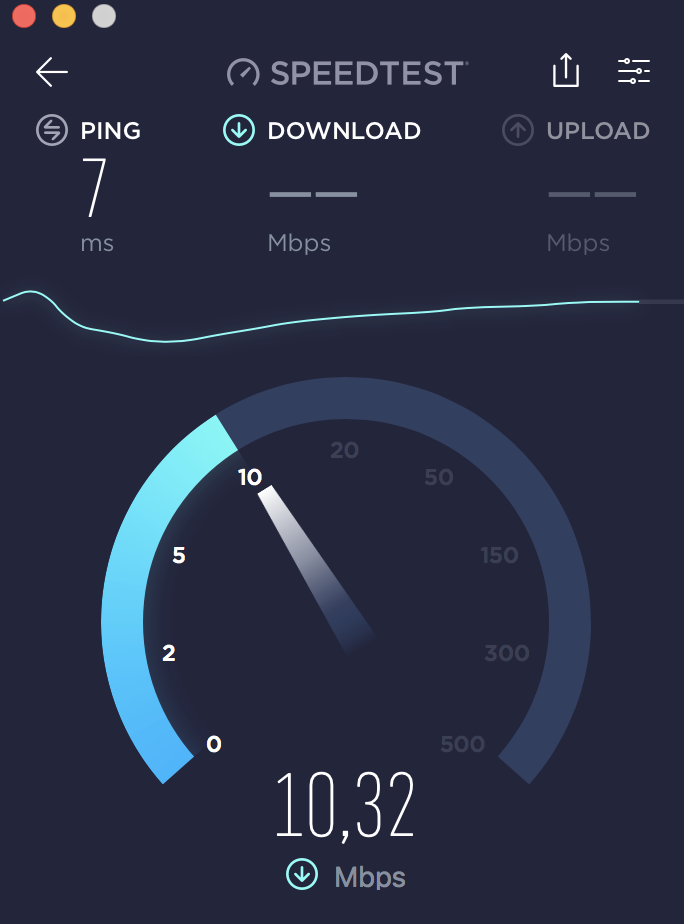Go back with the arrow icon
The width and height of the screenshot is (684, 924).
tap(52, 72)
